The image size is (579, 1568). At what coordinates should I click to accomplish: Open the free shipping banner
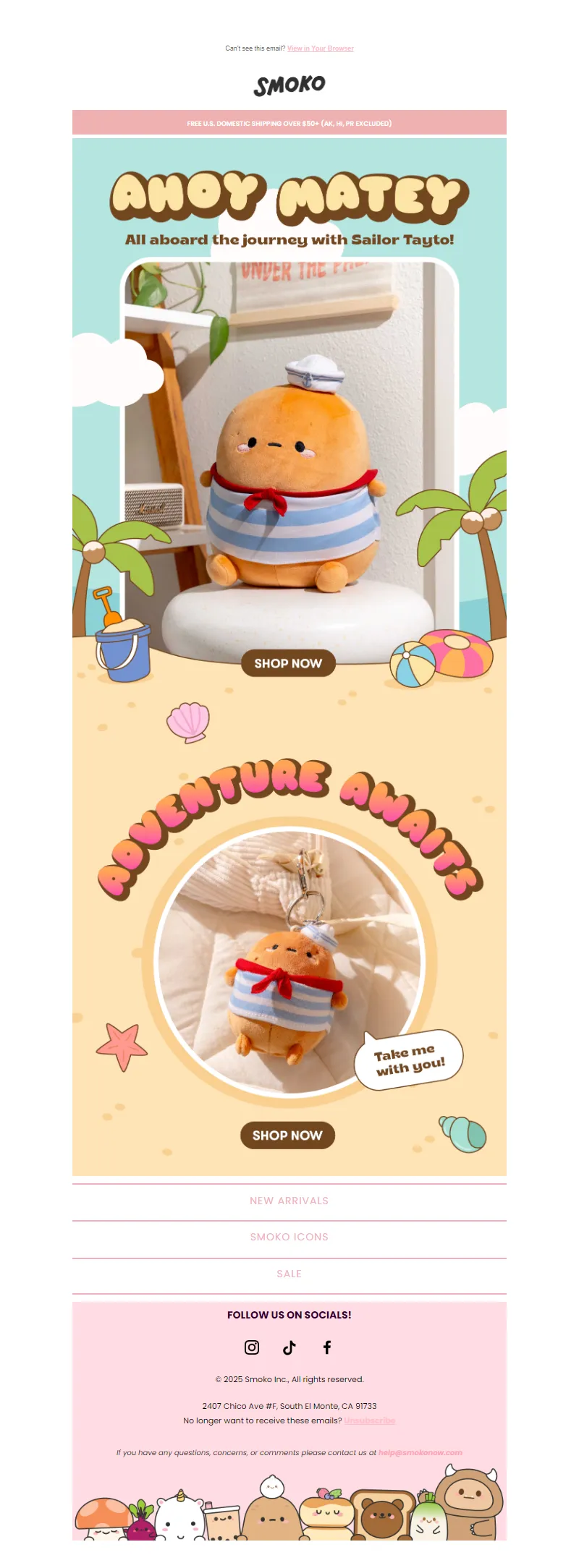[289, 123]
